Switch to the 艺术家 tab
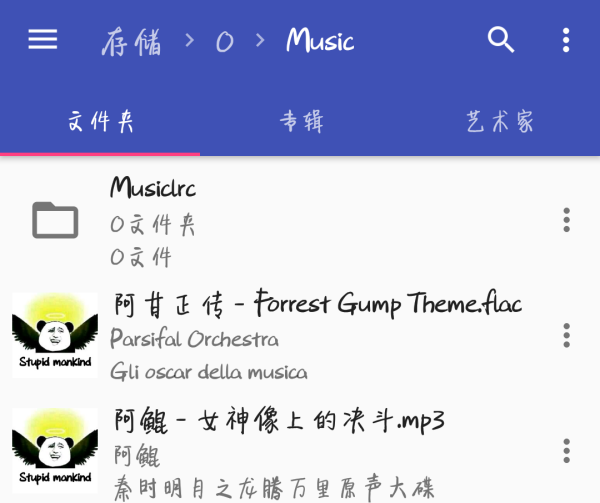This screenshot has height=503, width=600. tap(500, 122)
